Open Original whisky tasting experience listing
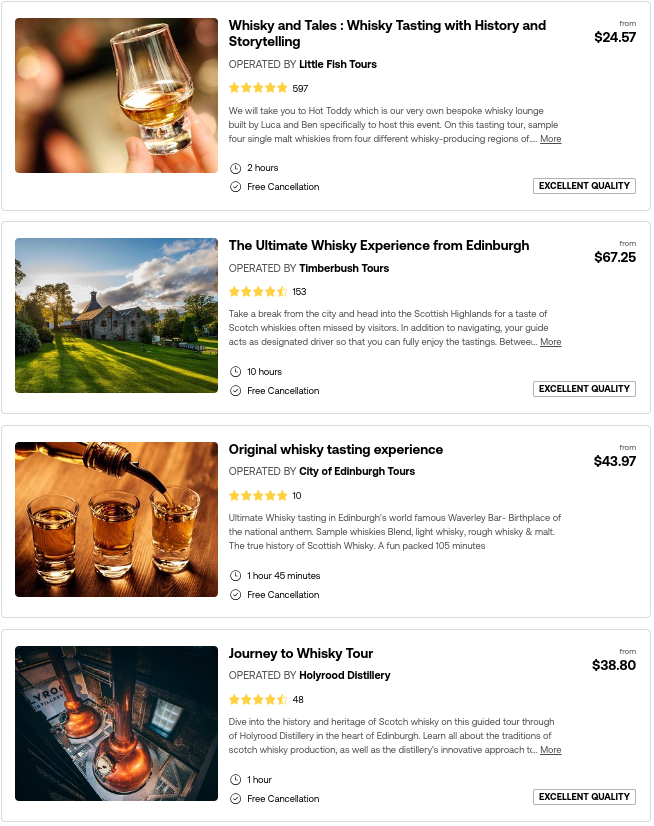 pos(336,449)
